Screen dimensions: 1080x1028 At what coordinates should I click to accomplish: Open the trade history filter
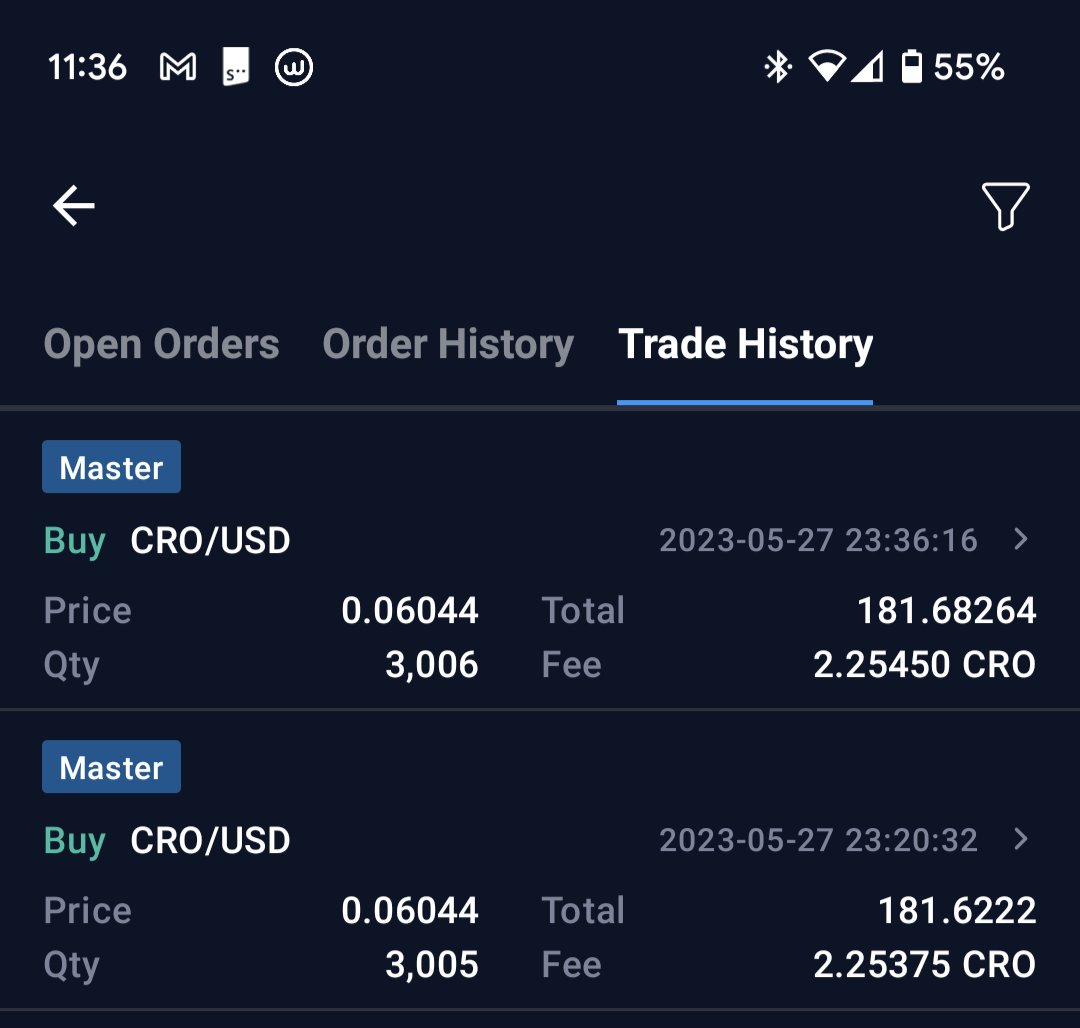pyautogui.click(x=1005, y=207)
